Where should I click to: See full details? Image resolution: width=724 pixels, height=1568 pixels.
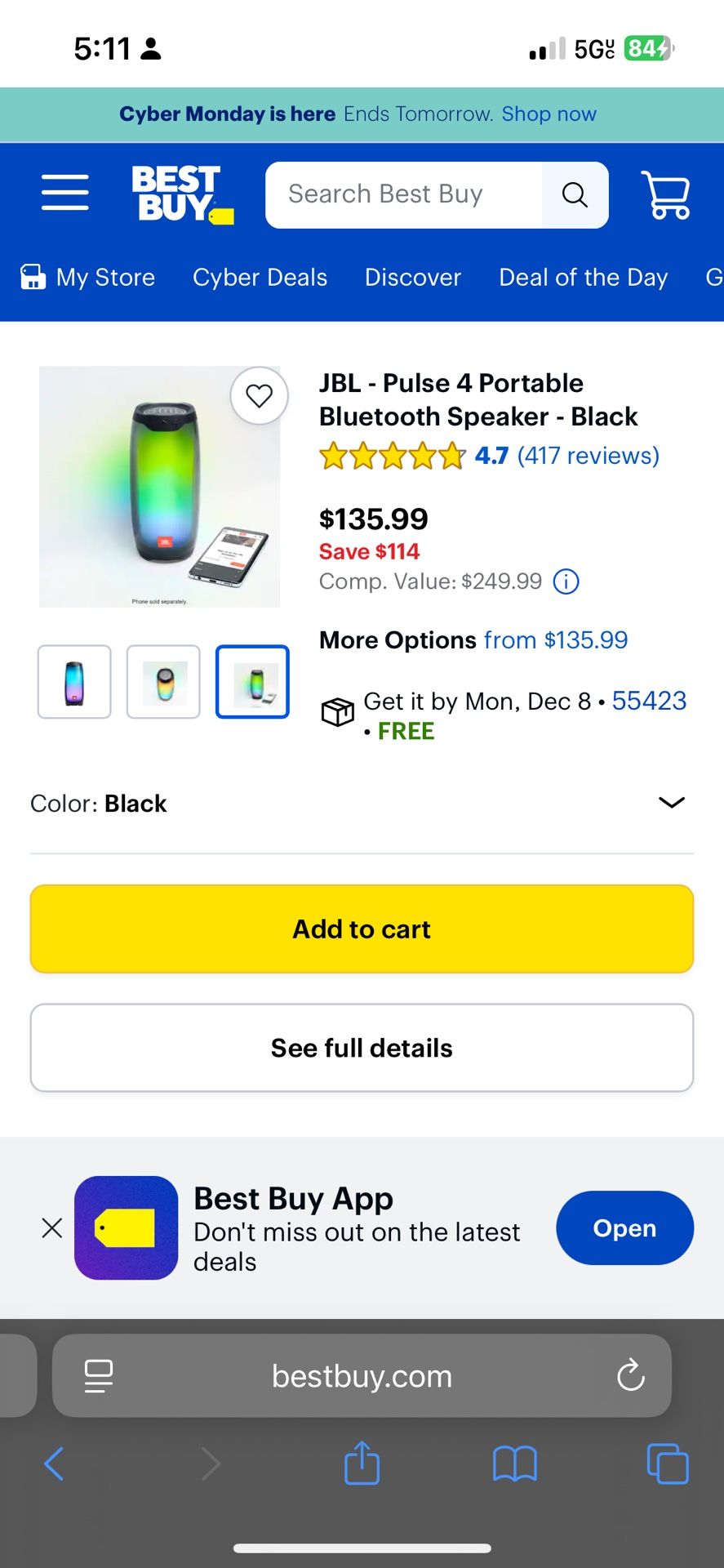(x=362, y=1048)
